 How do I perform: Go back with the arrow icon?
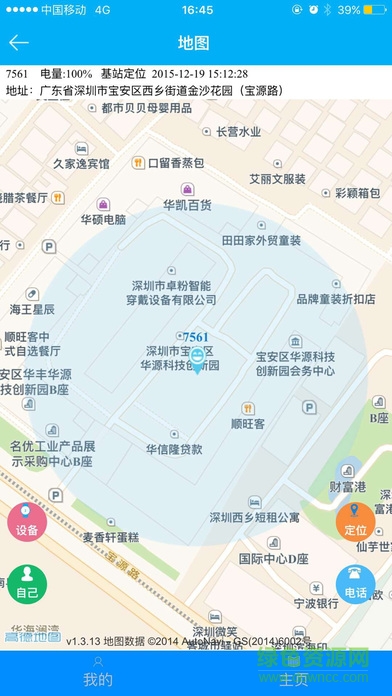tap(19, 43)
